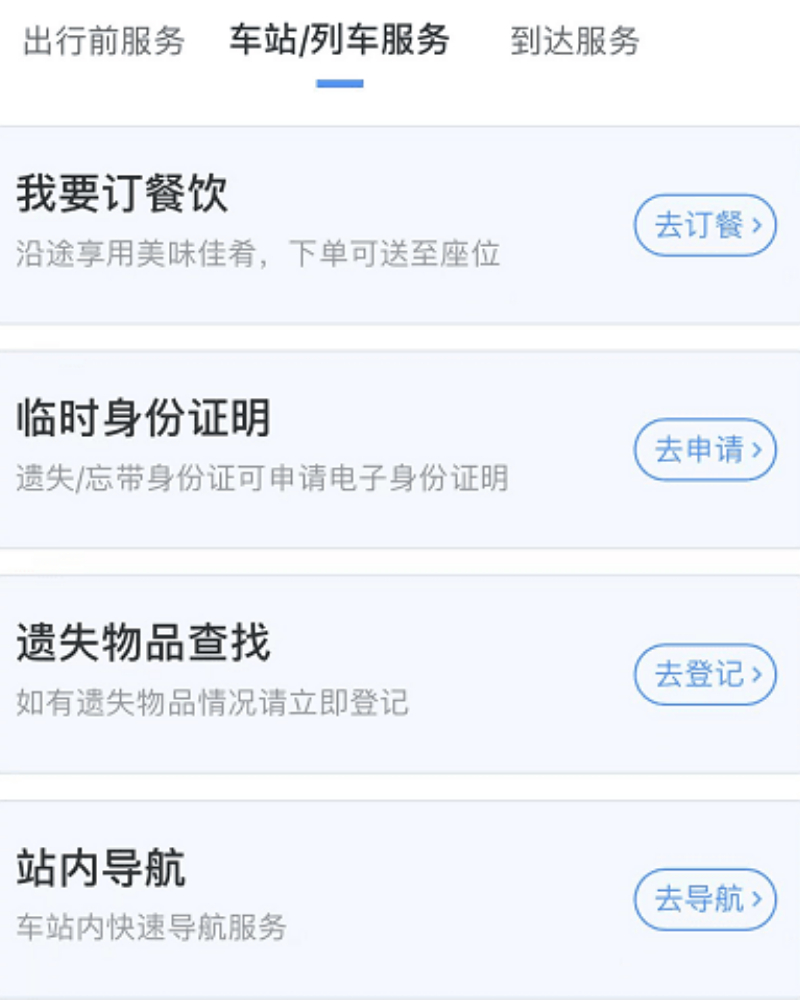This screenshot has width=800, height=1000.
Task: Open the 到达服务 tab
Action: point(575,42)
